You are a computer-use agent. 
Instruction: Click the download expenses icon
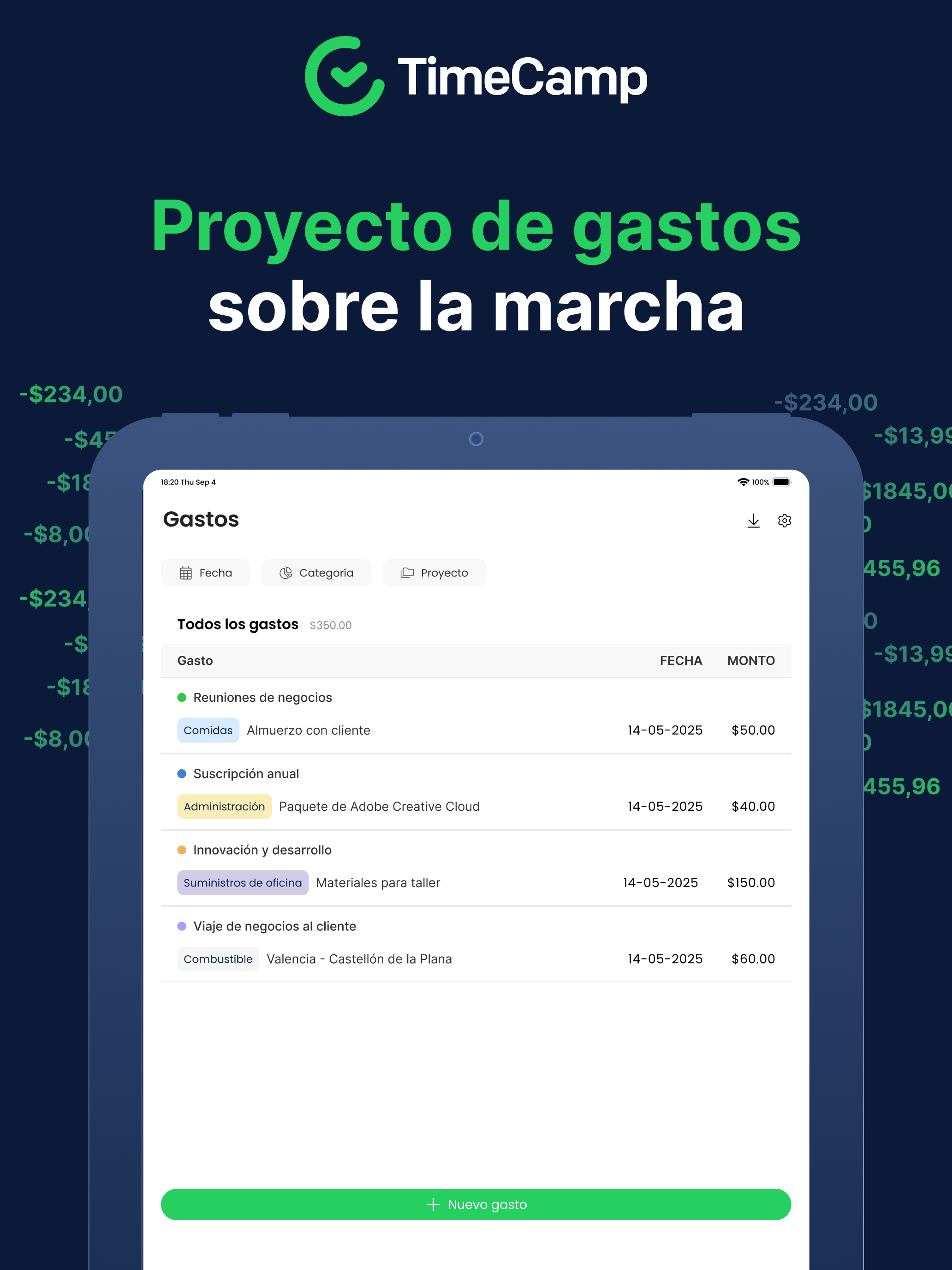[x=754, y=521]
